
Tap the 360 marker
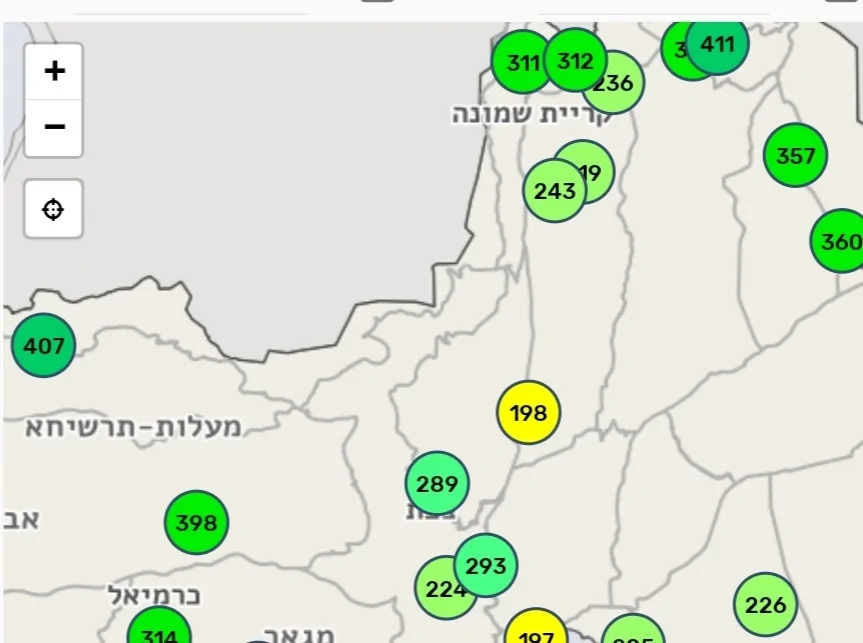tap(838, 241)
